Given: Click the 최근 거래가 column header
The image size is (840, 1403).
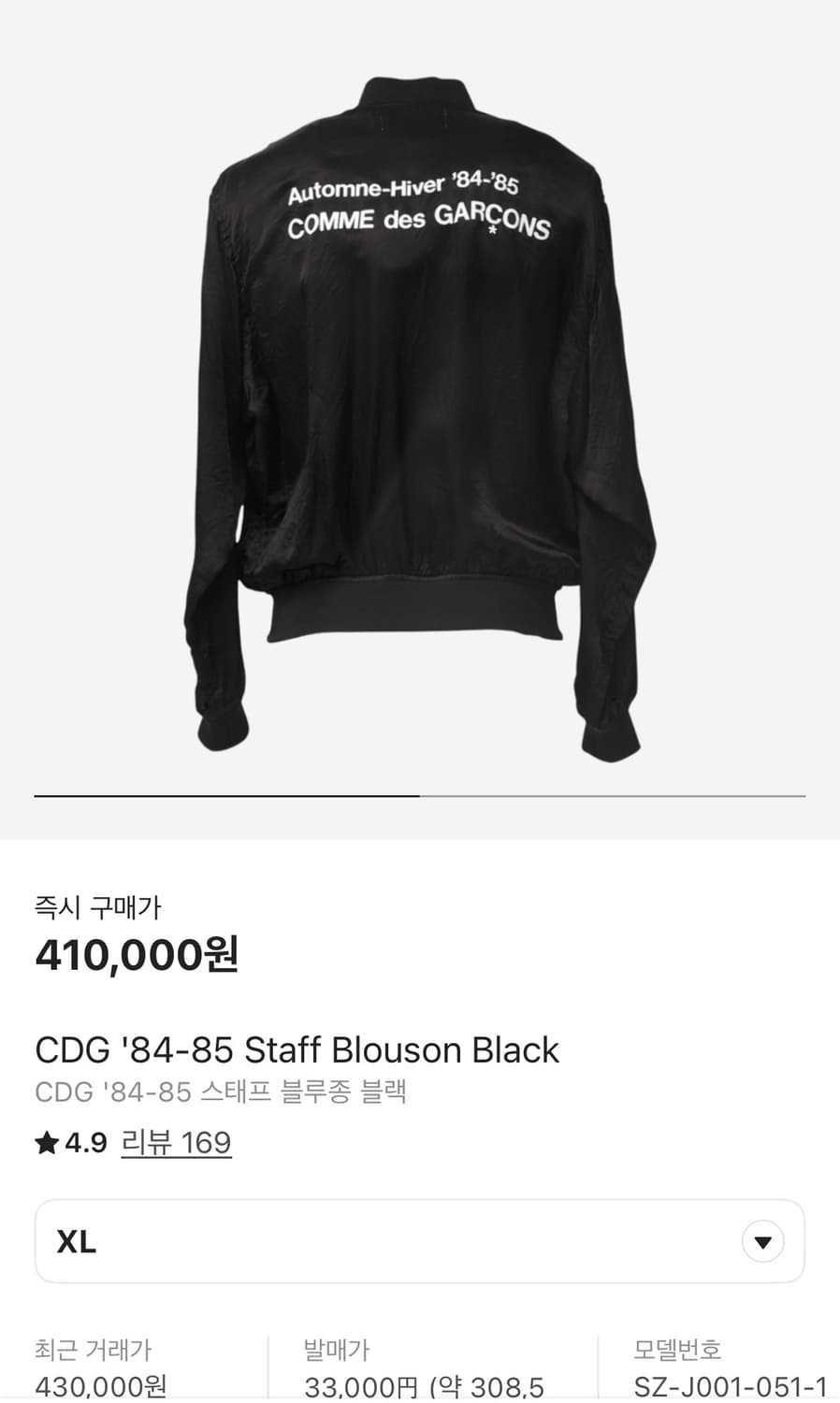Looking at the screenshot, I should click(x=94, y=1350).
